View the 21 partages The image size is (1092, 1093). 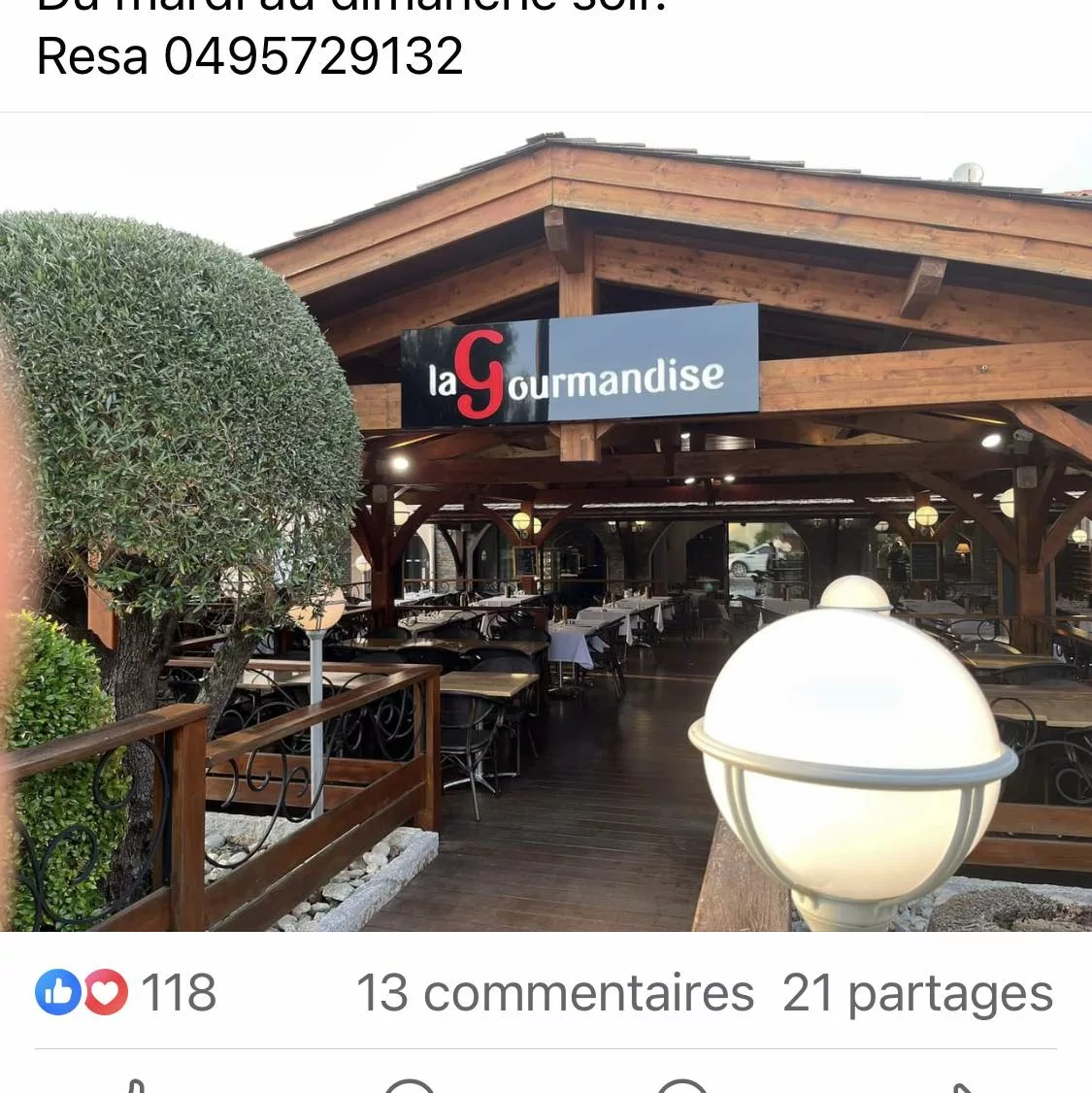pos(917,993)
